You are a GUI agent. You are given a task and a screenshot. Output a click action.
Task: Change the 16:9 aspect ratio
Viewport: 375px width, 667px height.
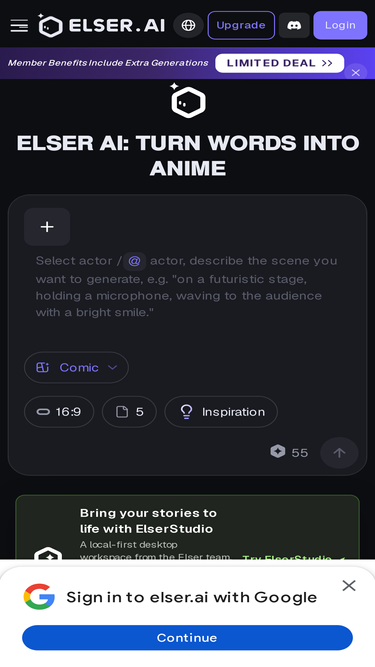click(x=59, y=412)
